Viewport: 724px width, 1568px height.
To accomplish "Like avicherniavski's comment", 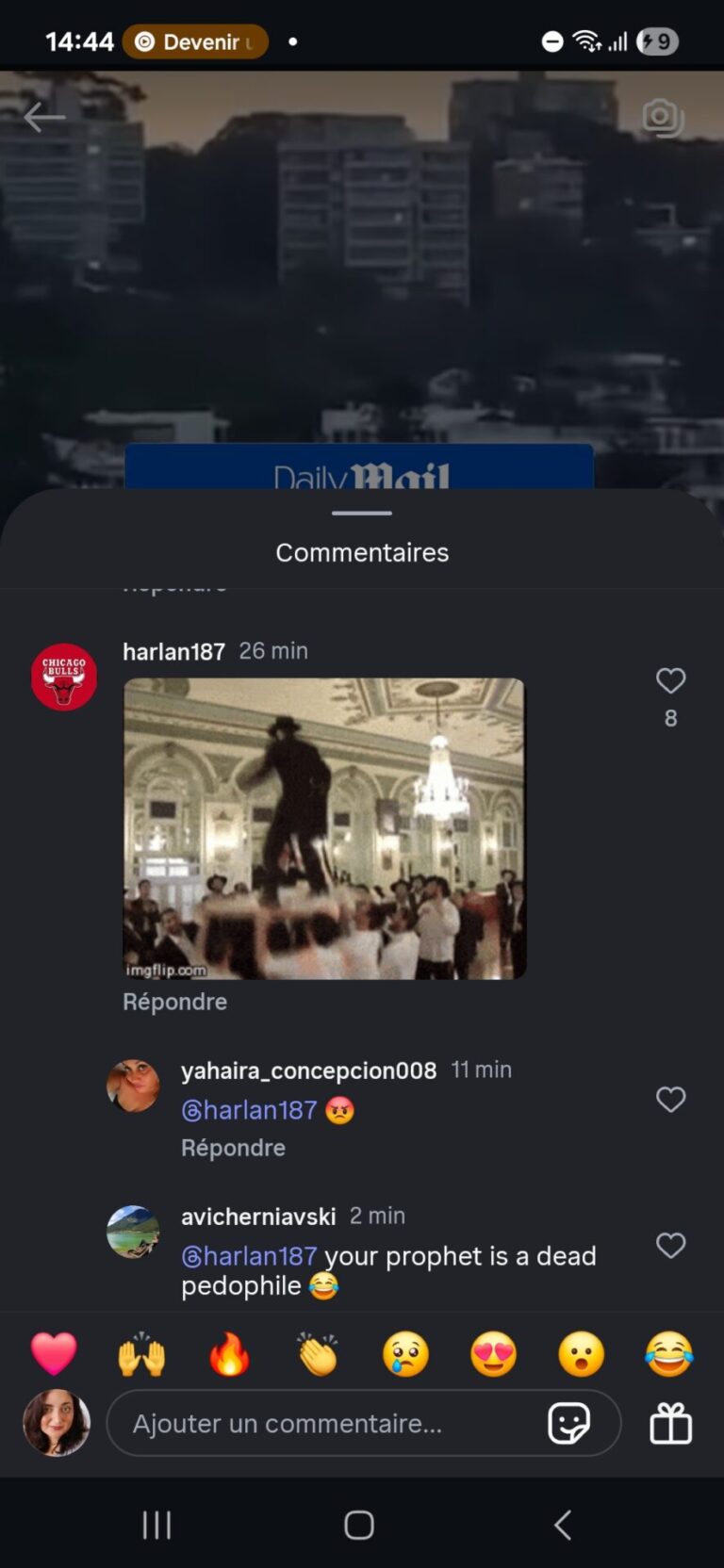I will tap(670, 1246).
